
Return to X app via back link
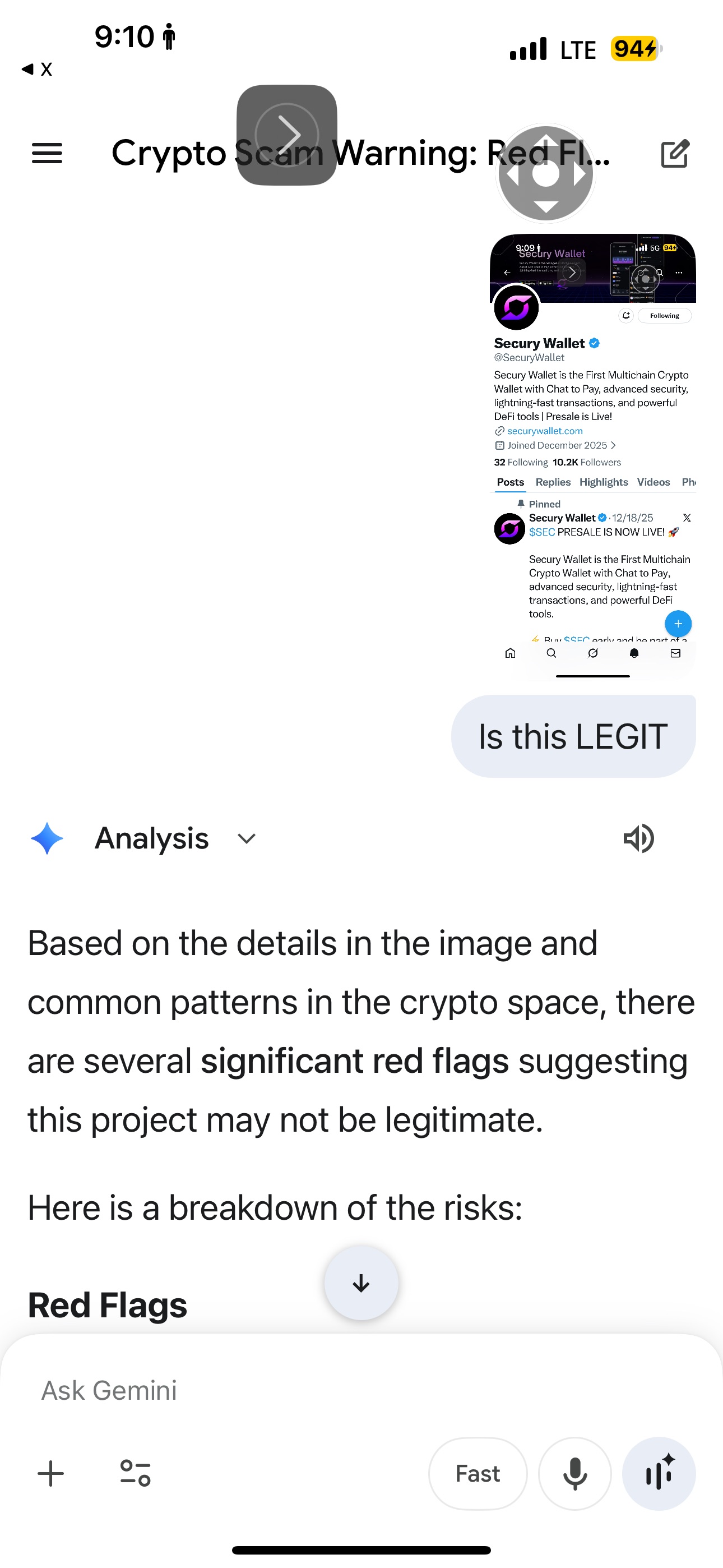coord(36,69)
